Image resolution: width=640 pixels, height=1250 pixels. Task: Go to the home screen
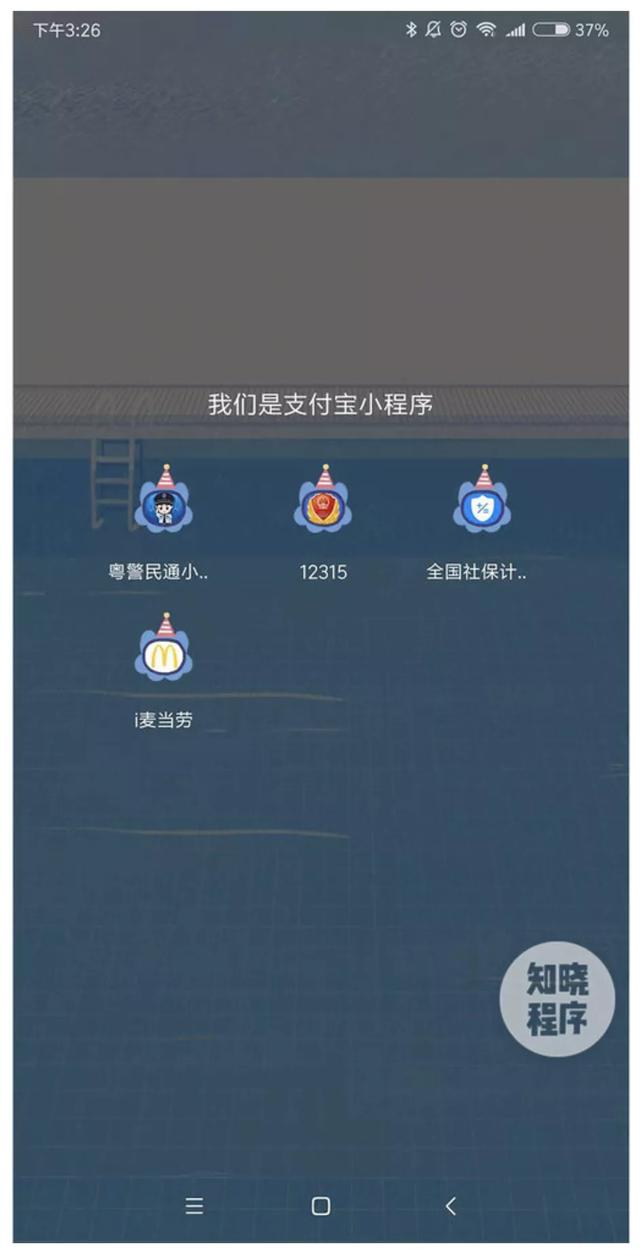pyautogui.click(x=321, y=1206)
